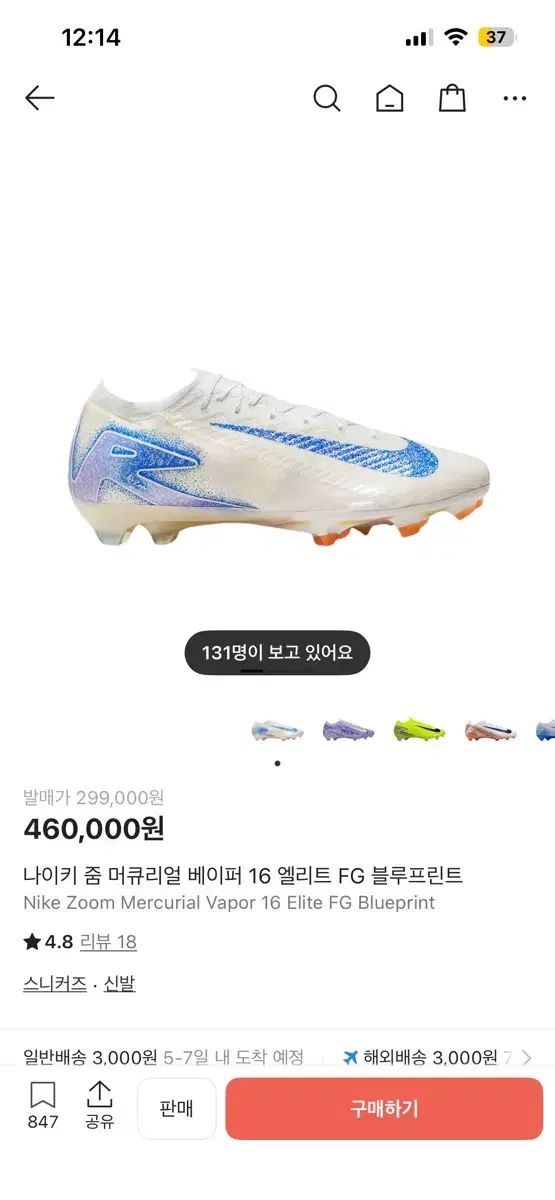
Task: Go to home via the house icon
Action: [x=390, y=98]
